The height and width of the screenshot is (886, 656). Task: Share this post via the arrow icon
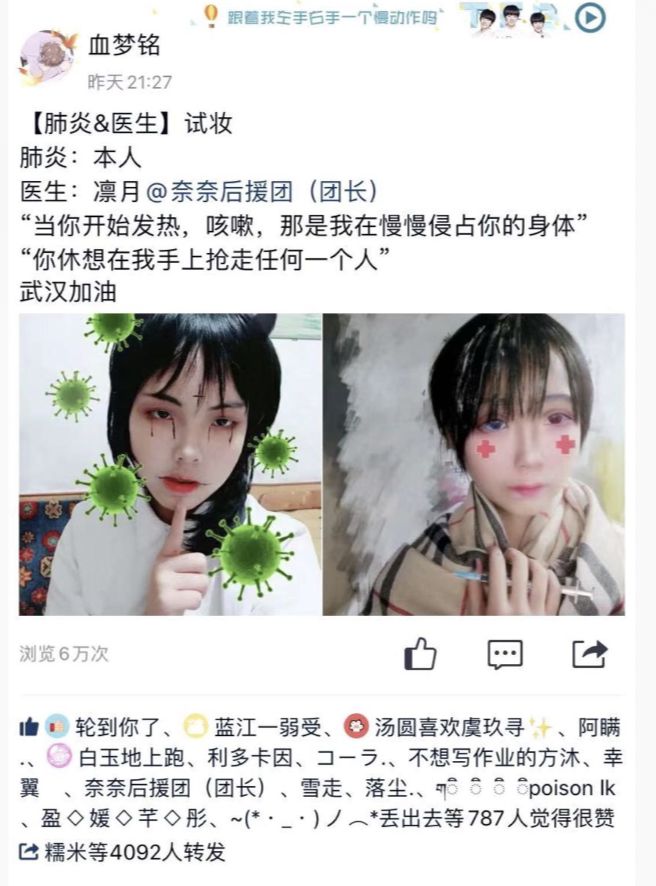tap(590, 655)
